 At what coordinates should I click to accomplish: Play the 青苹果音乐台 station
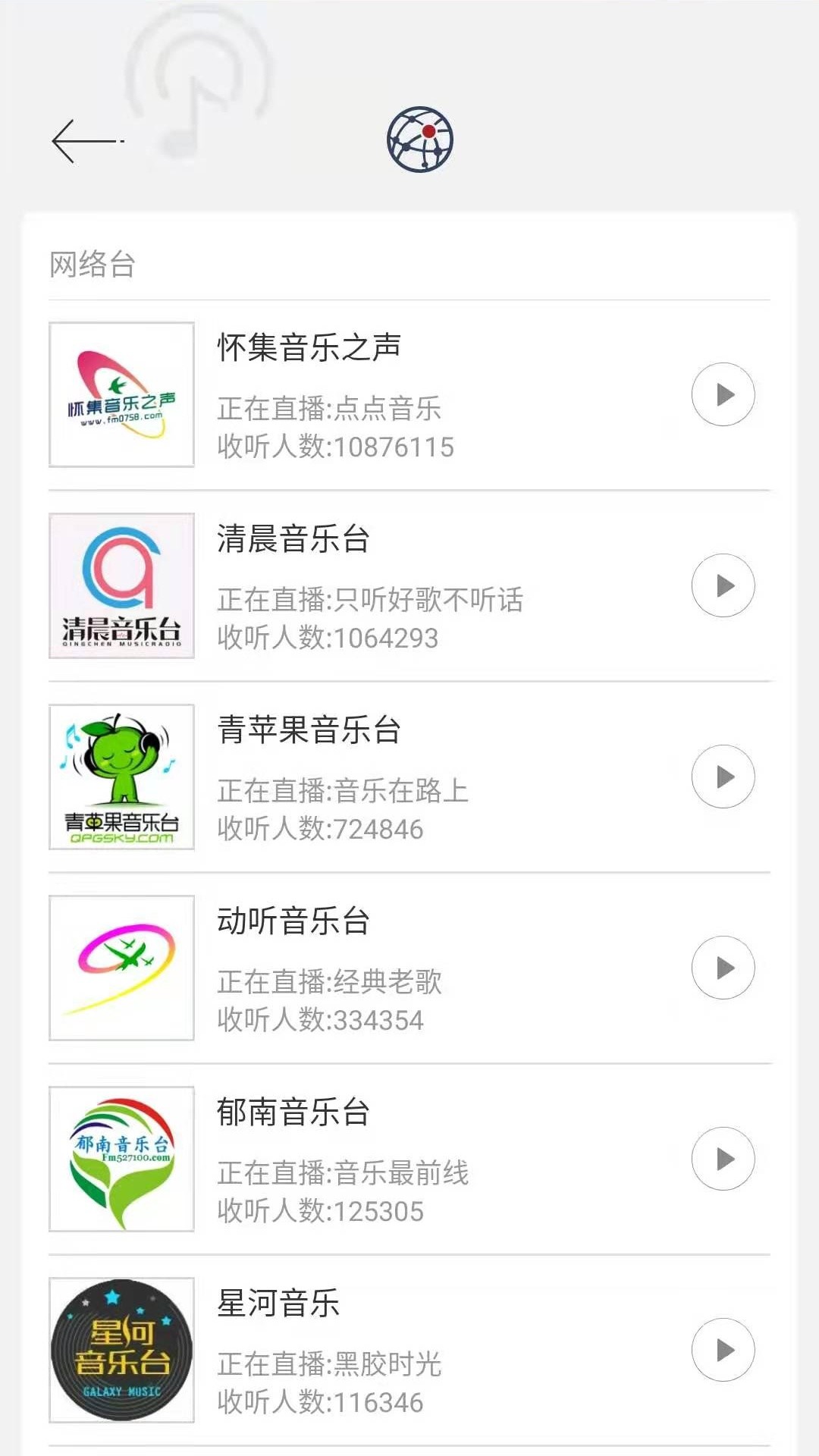[722, 777]
